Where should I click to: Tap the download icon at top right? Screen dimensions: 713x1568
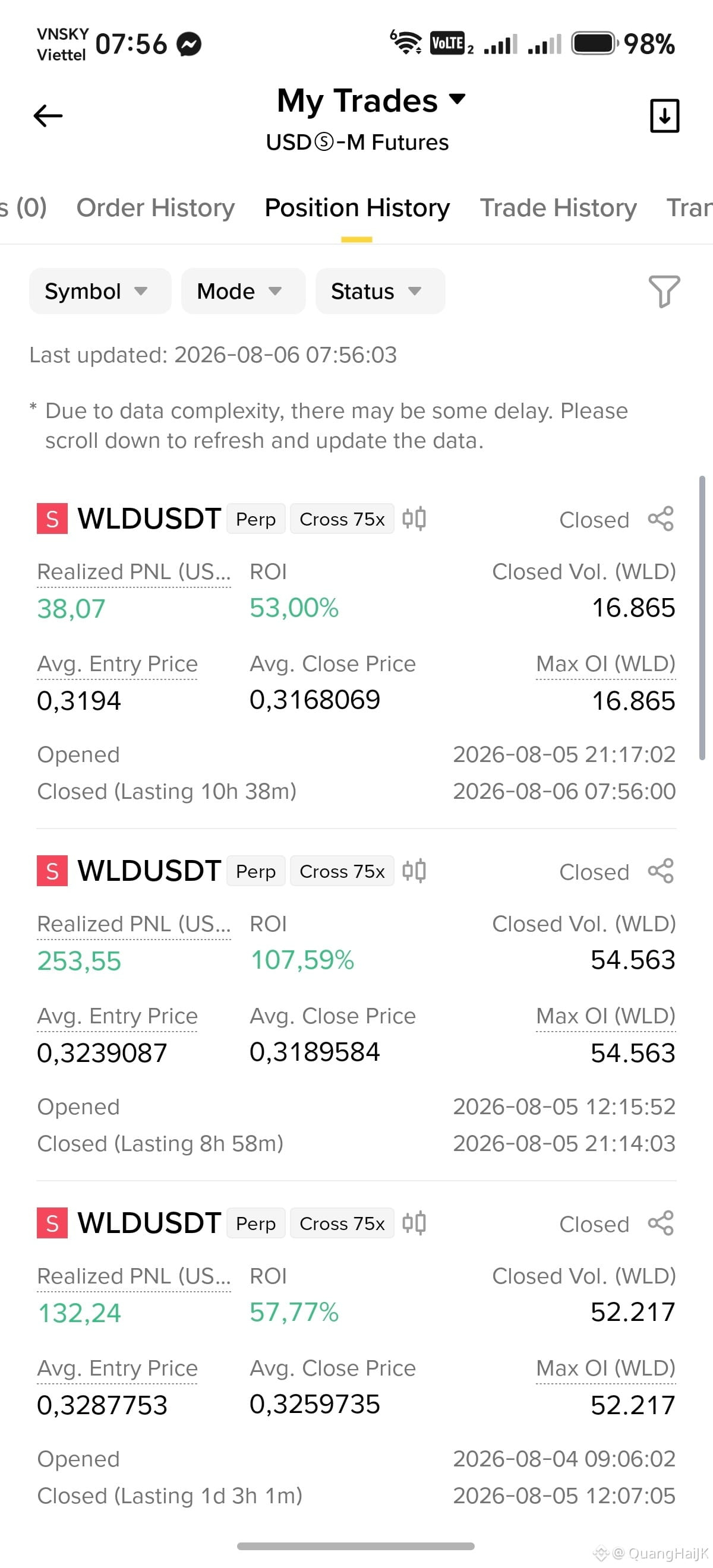pos(664,115)
